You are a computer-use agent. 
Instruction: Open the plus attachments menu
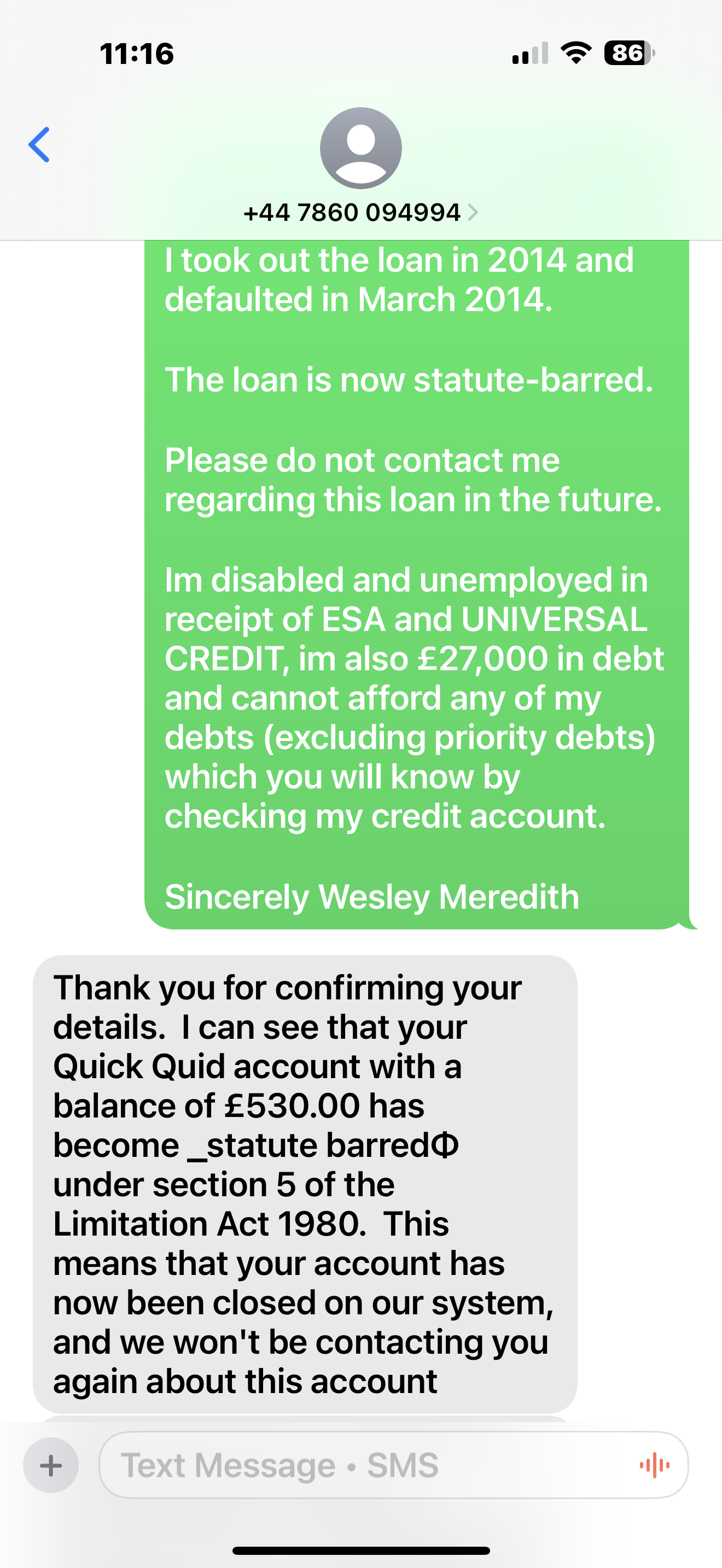(51, 1465)
